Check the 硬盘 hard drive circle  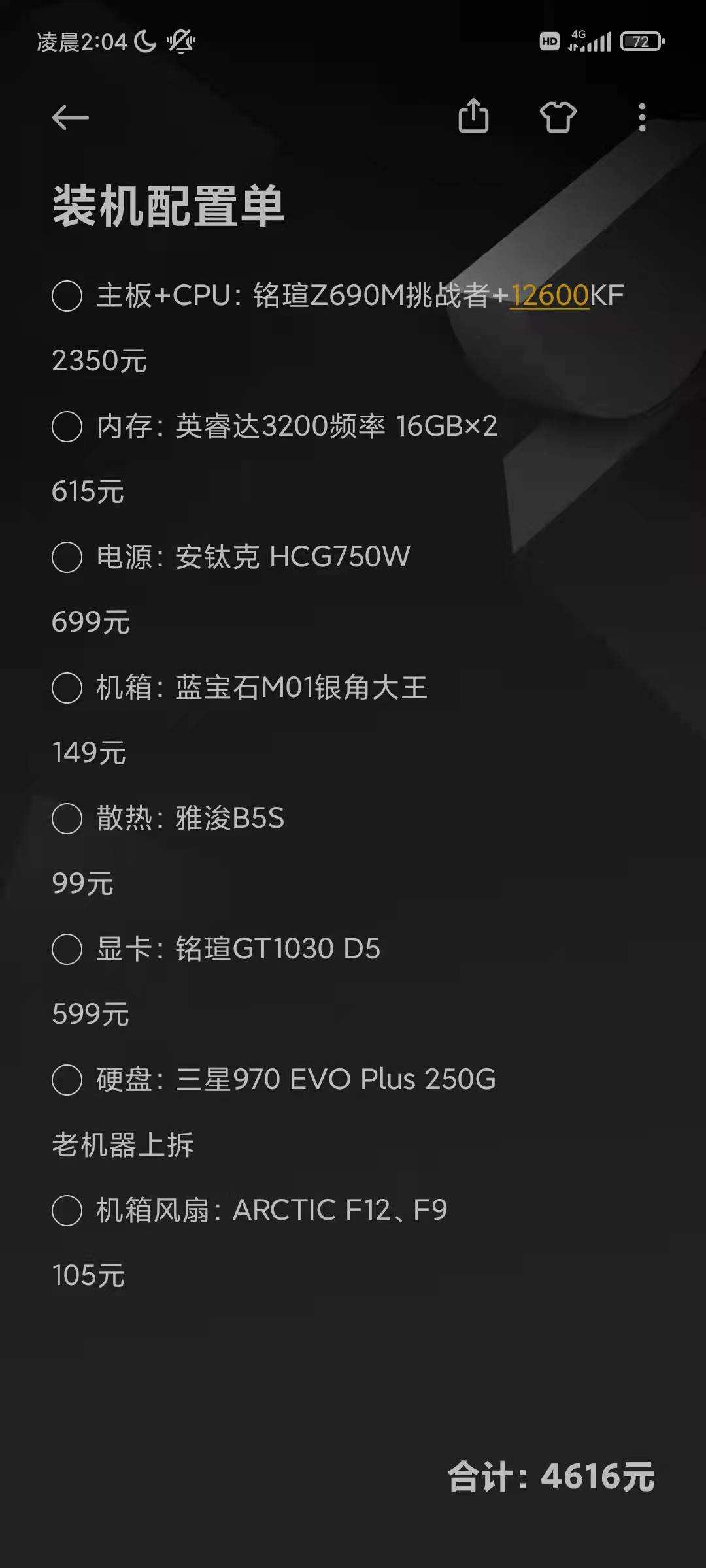click(66, 1080)
